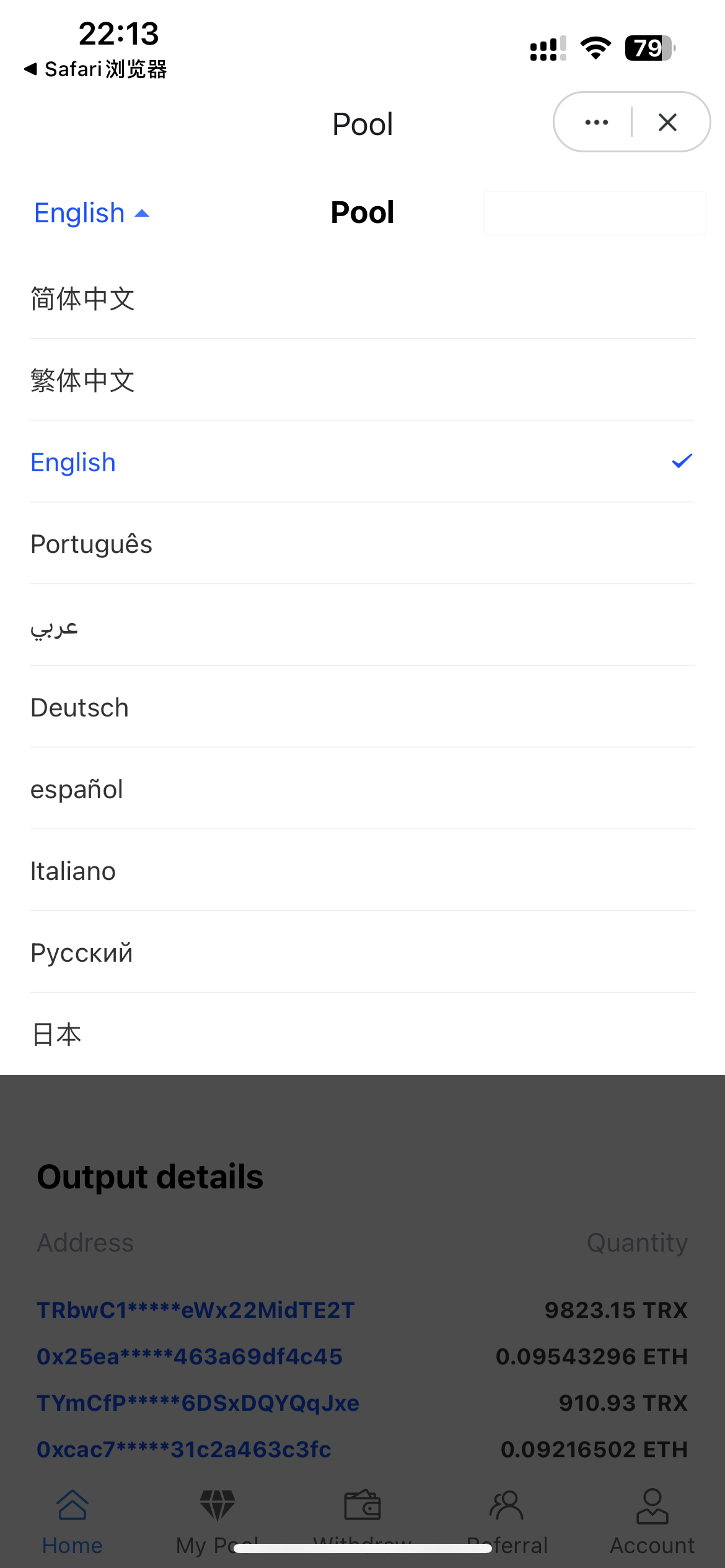Close the Pool mini-program
This screenshot has height=1568, width=725.
(667, 122)
